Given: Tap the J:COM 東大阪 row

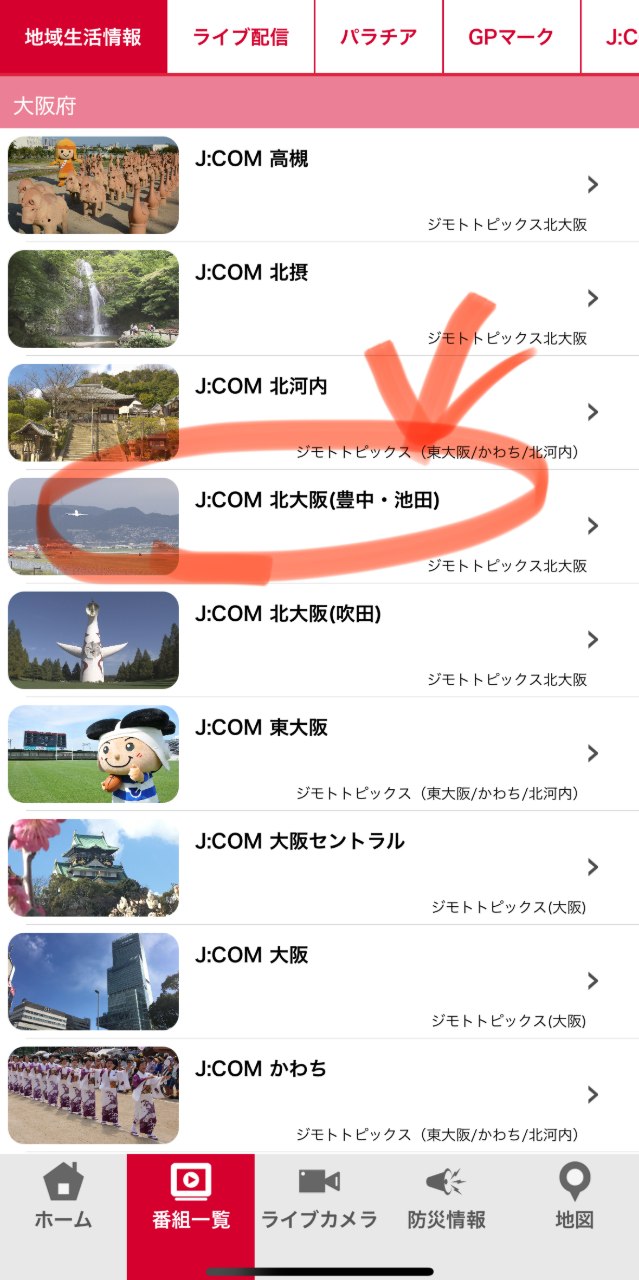Looking at the screenshot, I should [x=320, y=753].
